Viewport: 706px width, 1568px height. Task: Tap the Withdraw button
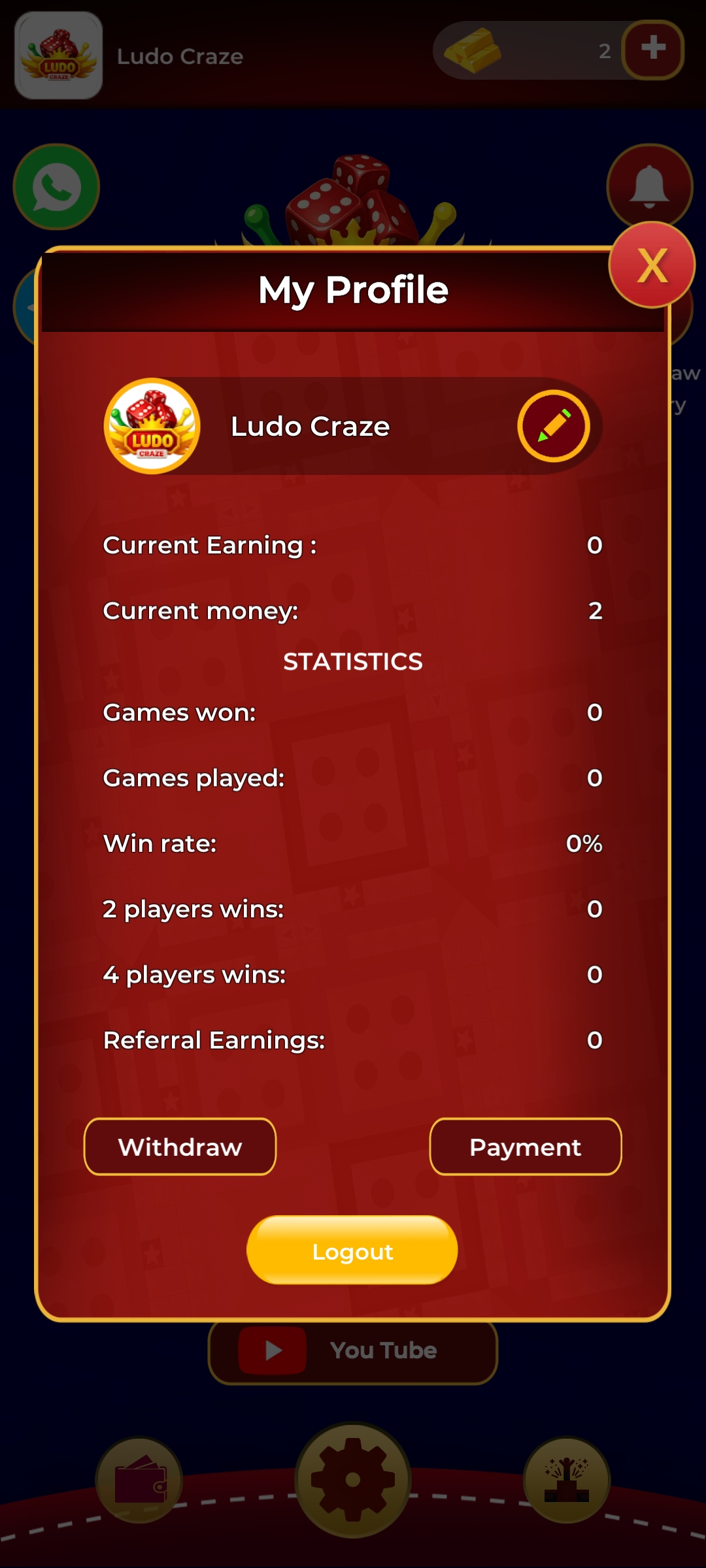[x=180, y=1147]
